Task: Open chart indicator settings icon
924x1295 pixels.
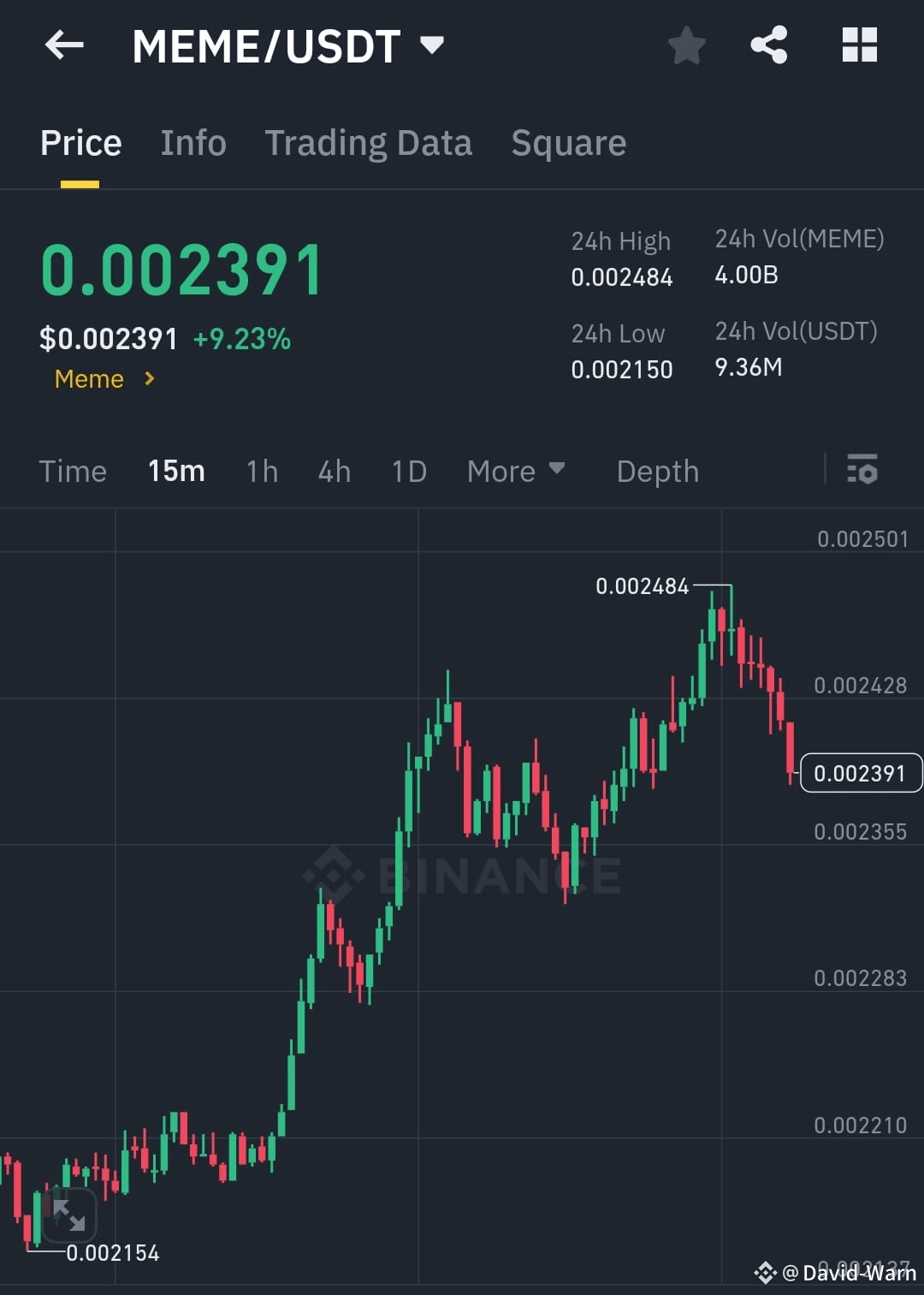Action: tap(864, 470)
